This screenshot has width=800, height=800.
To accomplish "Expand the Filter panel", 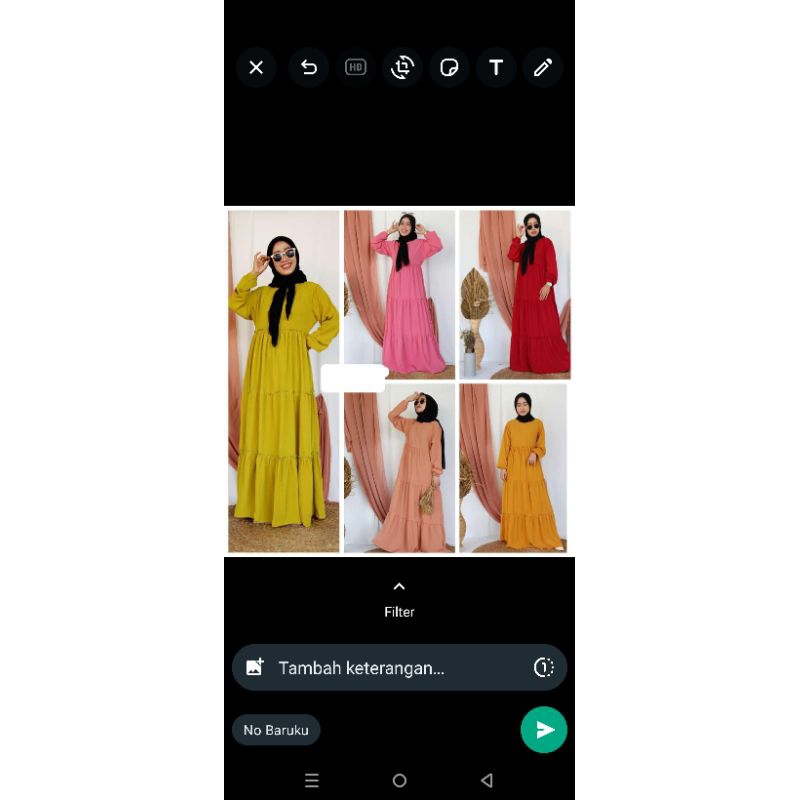I will pyautogui.click(x=399, y=597).
